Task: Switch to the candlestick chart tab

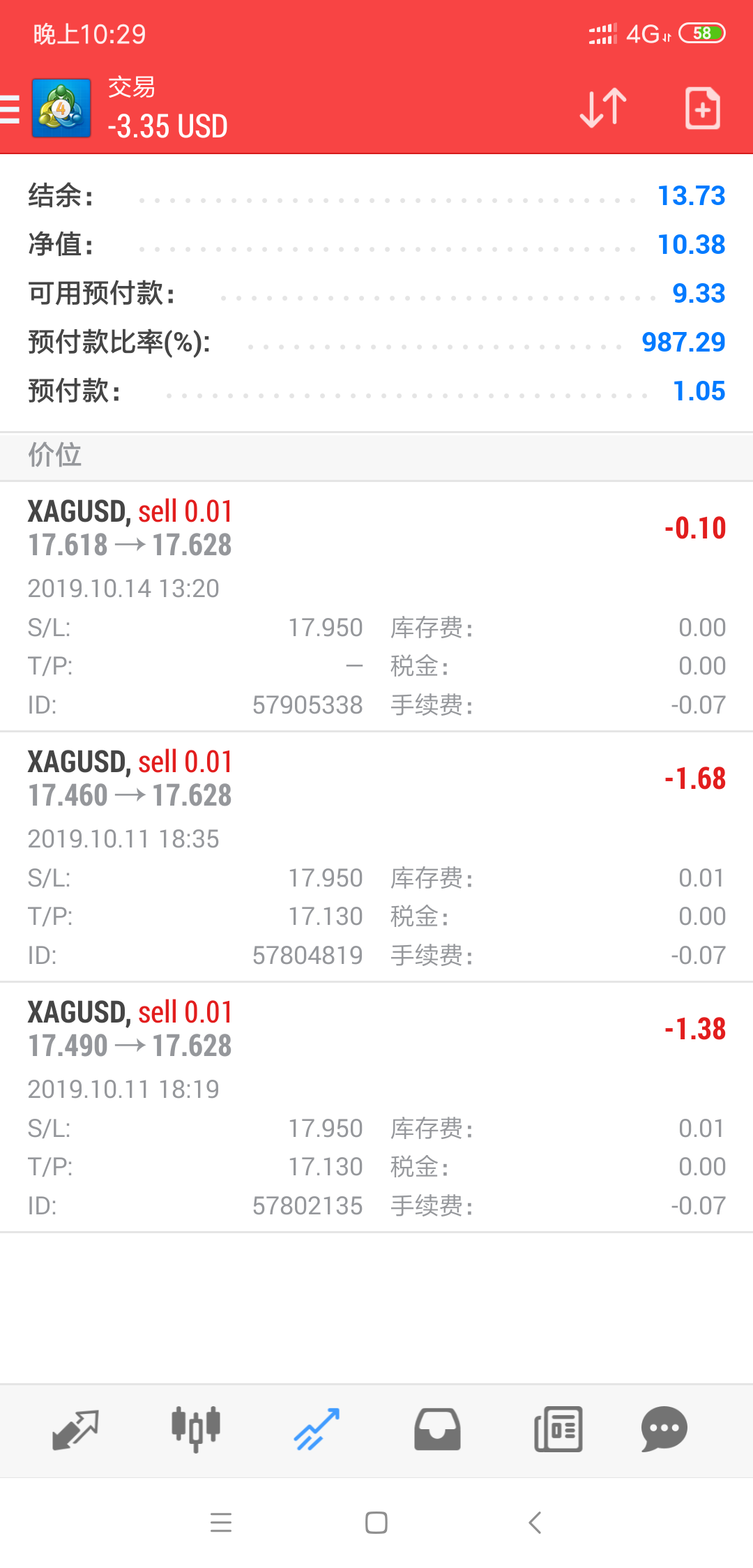Action: coord(196,1429)
